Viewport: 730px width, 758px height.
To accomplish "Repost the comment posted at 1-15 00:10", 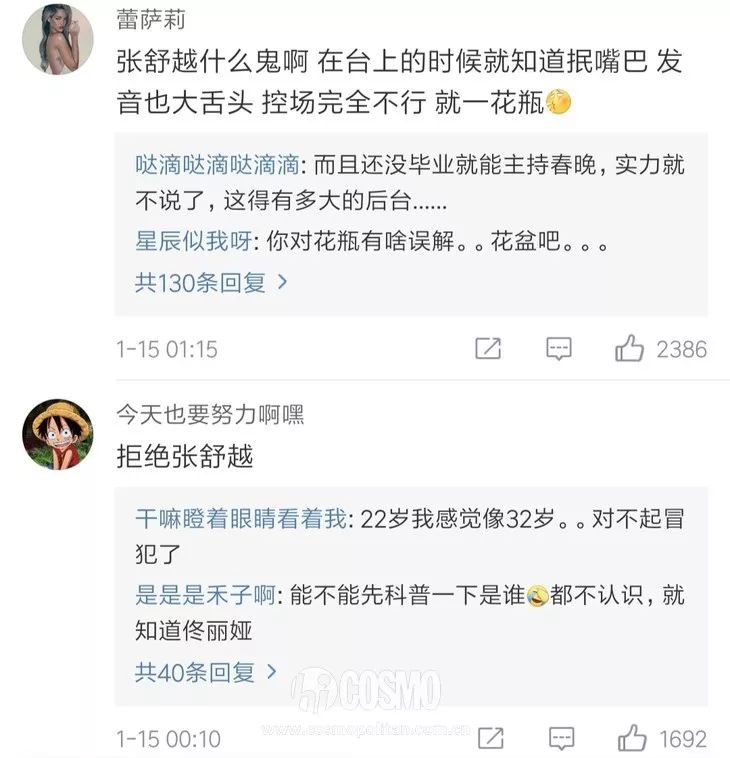I will tap(490, 739).
